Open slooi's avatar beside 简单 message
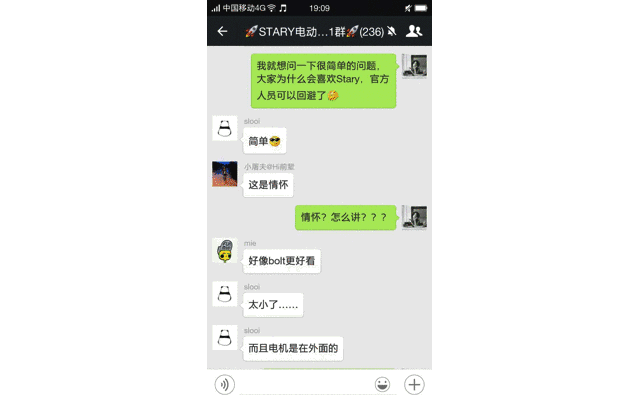Image resolution: width=640 pixels, height=400 pixels. point(224,129)
